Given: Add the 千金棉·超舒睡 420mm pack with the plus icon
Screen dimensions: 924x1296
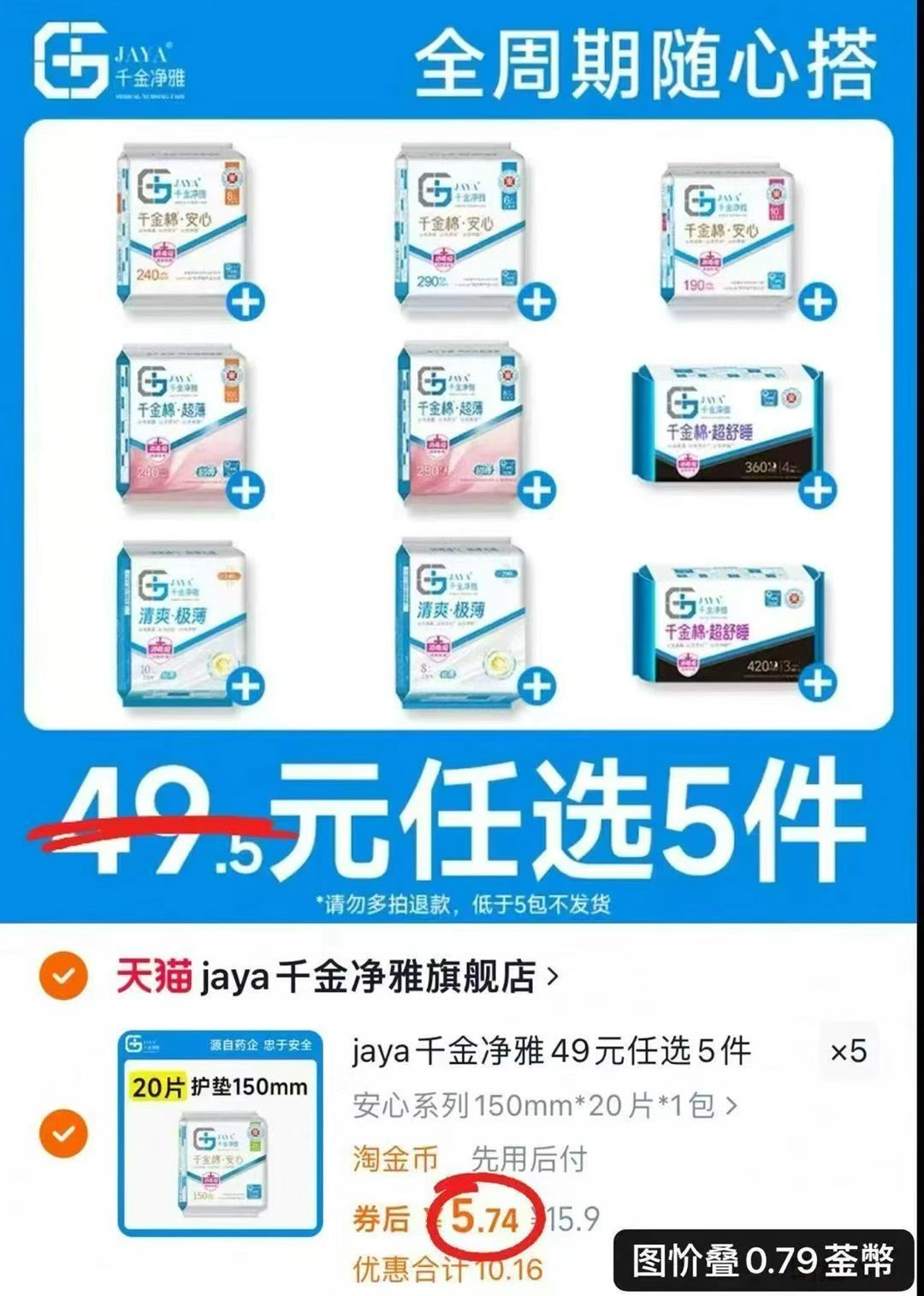Looking at the screenshot, I should [817, 682].
